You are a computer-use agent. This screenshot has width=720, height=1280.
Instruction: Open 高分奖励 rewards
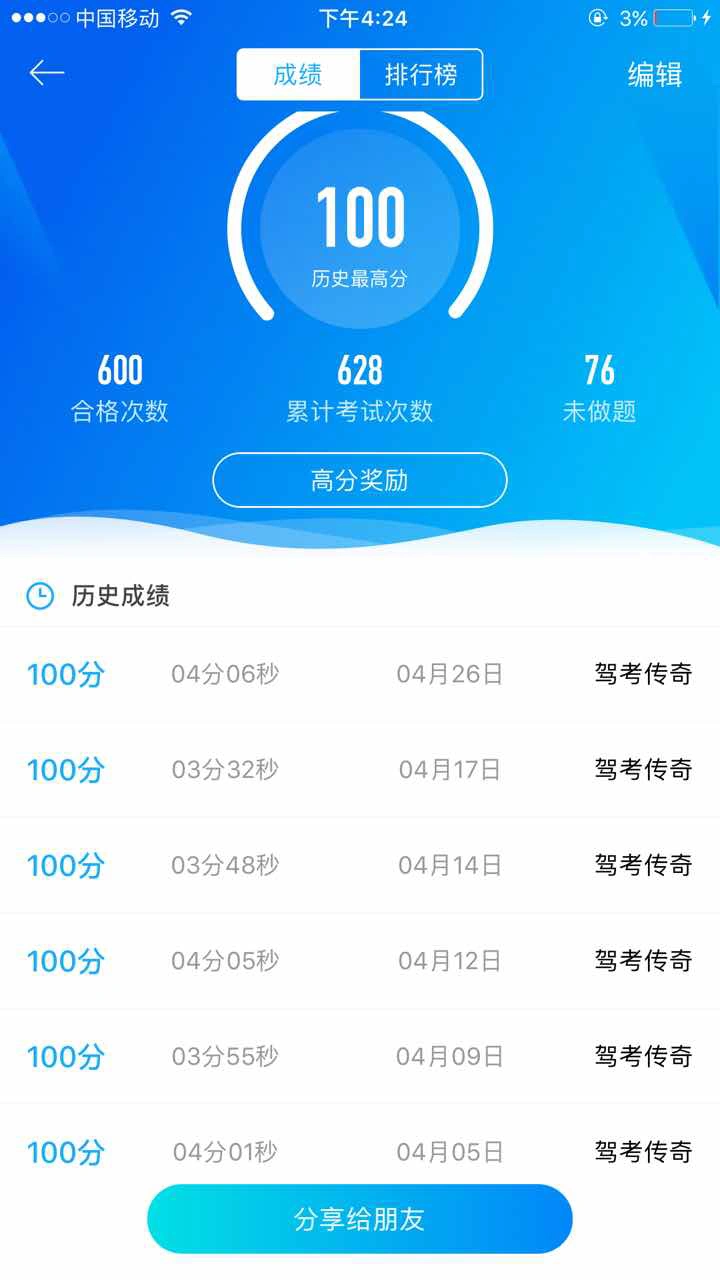(360, 481)
